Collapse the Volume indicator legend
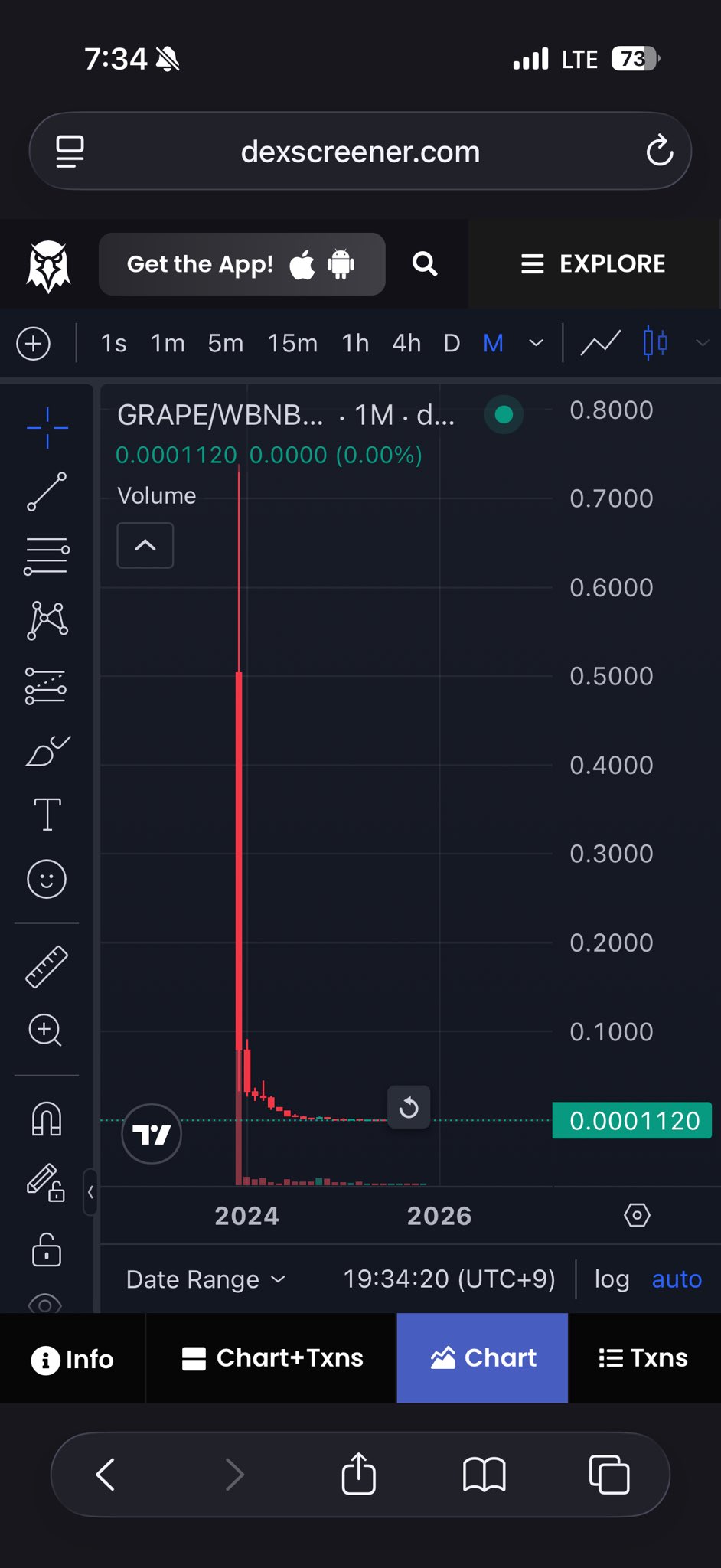Screen dimensions: 721x1568 (x=145, y=545)
